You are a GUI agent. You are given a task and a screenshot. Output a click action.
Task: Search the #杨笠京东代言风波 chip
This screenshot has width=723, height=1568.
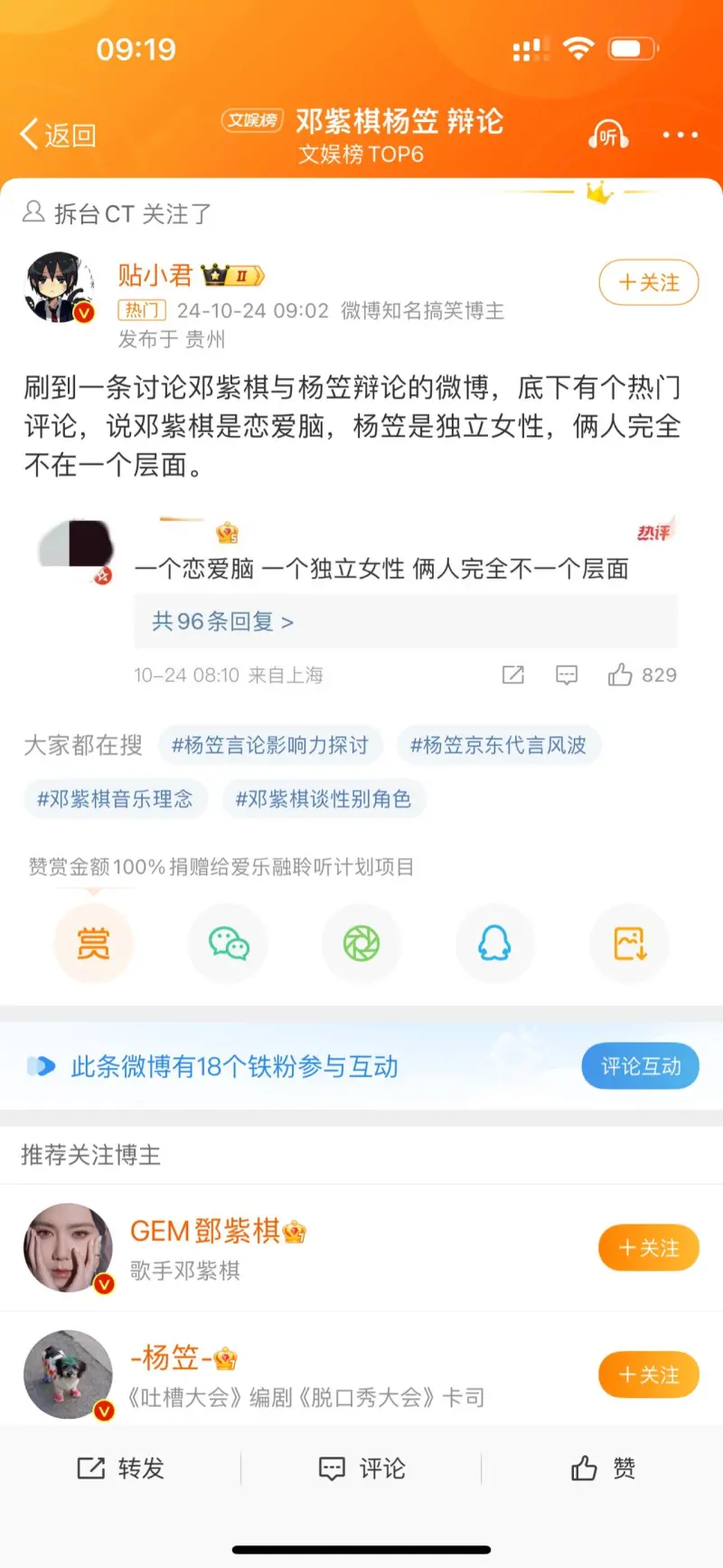498,745
